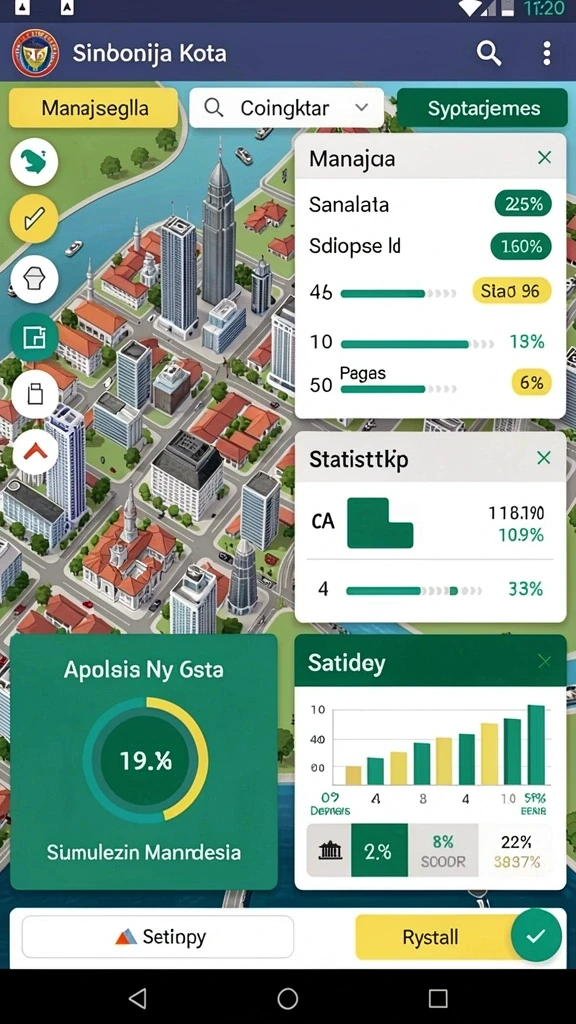Viewport: 576px width, 1024px height.
Task: Tap the Manajseglla button
Action: pos(93,108)
